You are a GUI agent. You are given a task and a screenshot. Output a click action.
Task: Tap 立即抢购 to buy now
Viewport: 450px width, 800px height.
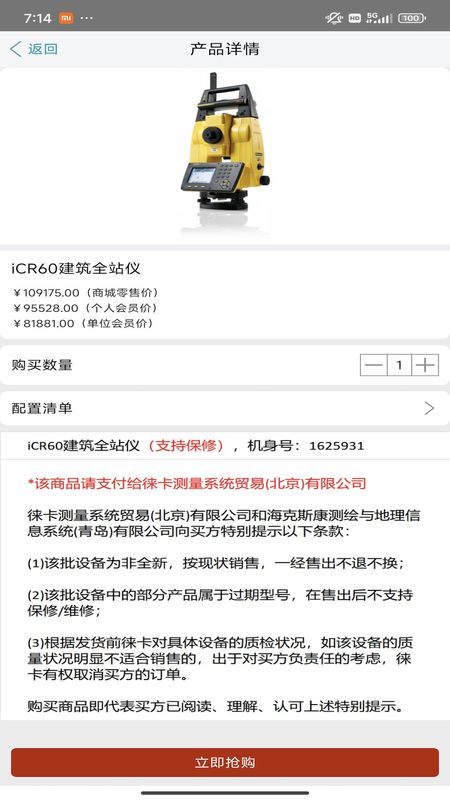pyautogui.click(x=225, y=762)
